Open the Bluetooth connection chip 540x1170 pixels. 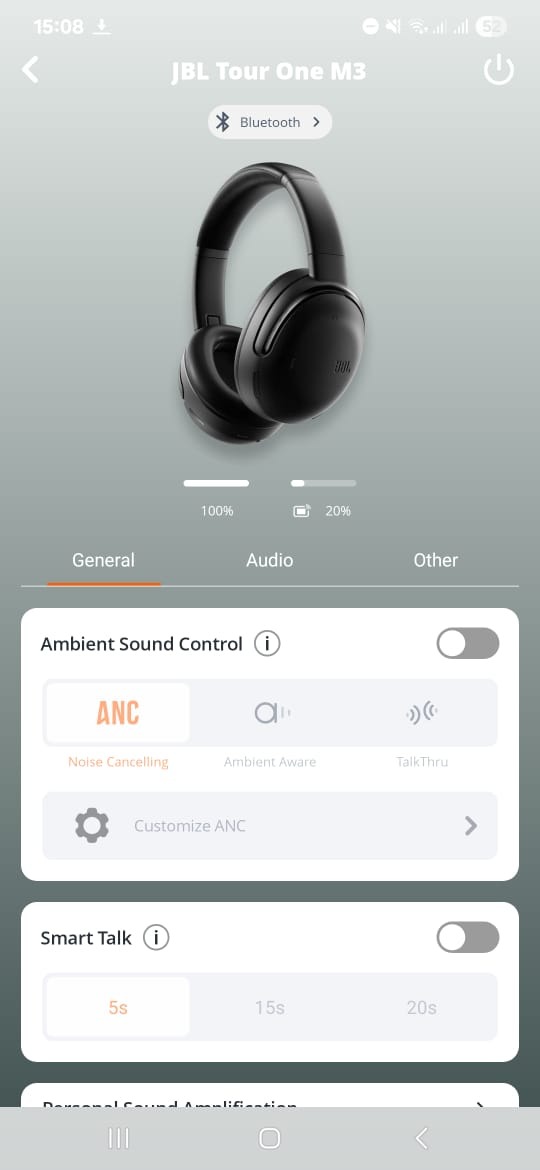point(269,122)
